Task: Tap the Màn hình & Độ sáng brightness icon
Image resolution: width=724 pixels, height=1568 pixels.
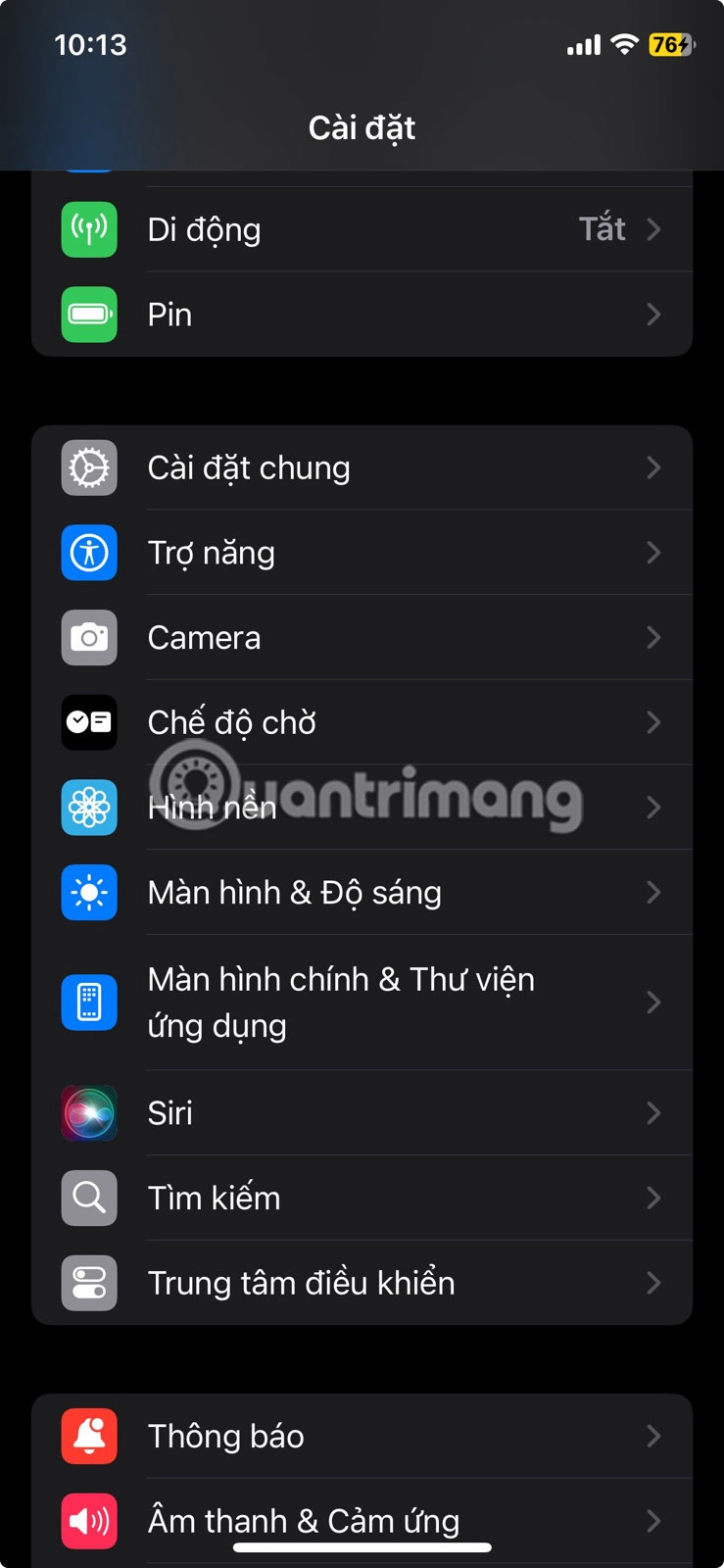Action: pyautogui.click(x=88, y=893)
